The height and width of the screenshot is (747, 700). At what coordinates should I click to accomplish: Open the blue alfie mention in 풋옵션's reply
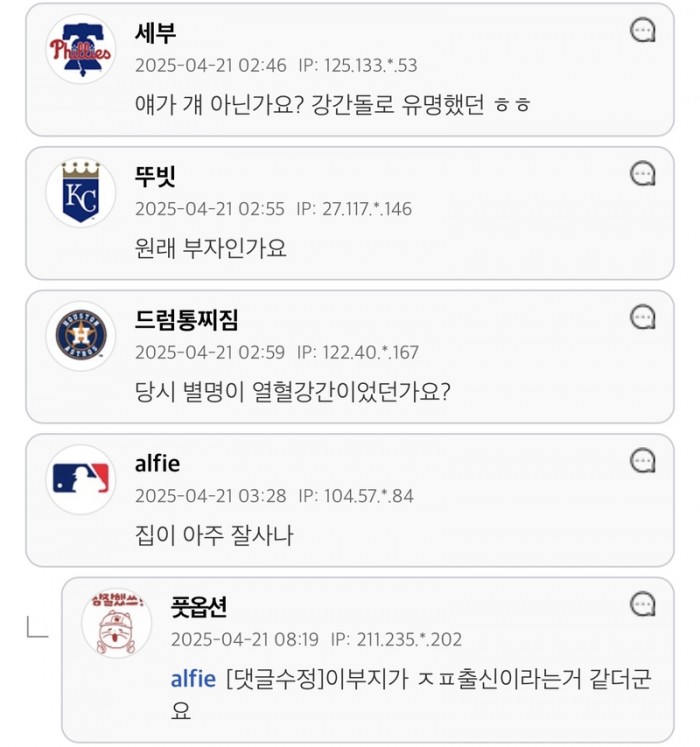(193, 680)
